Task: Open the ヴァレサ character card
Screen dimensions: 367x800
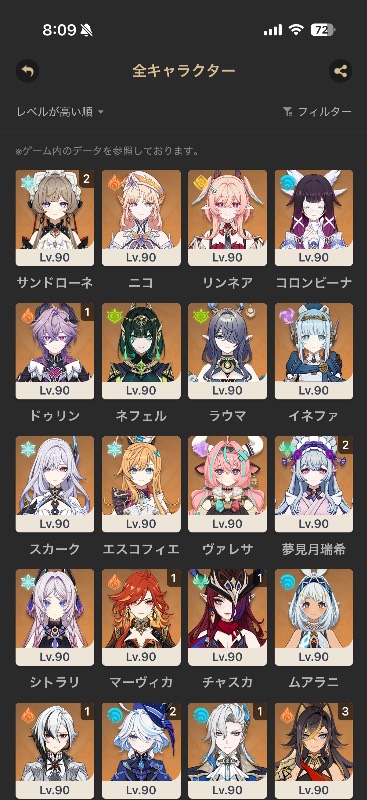Action: click(x=228, y=484)
